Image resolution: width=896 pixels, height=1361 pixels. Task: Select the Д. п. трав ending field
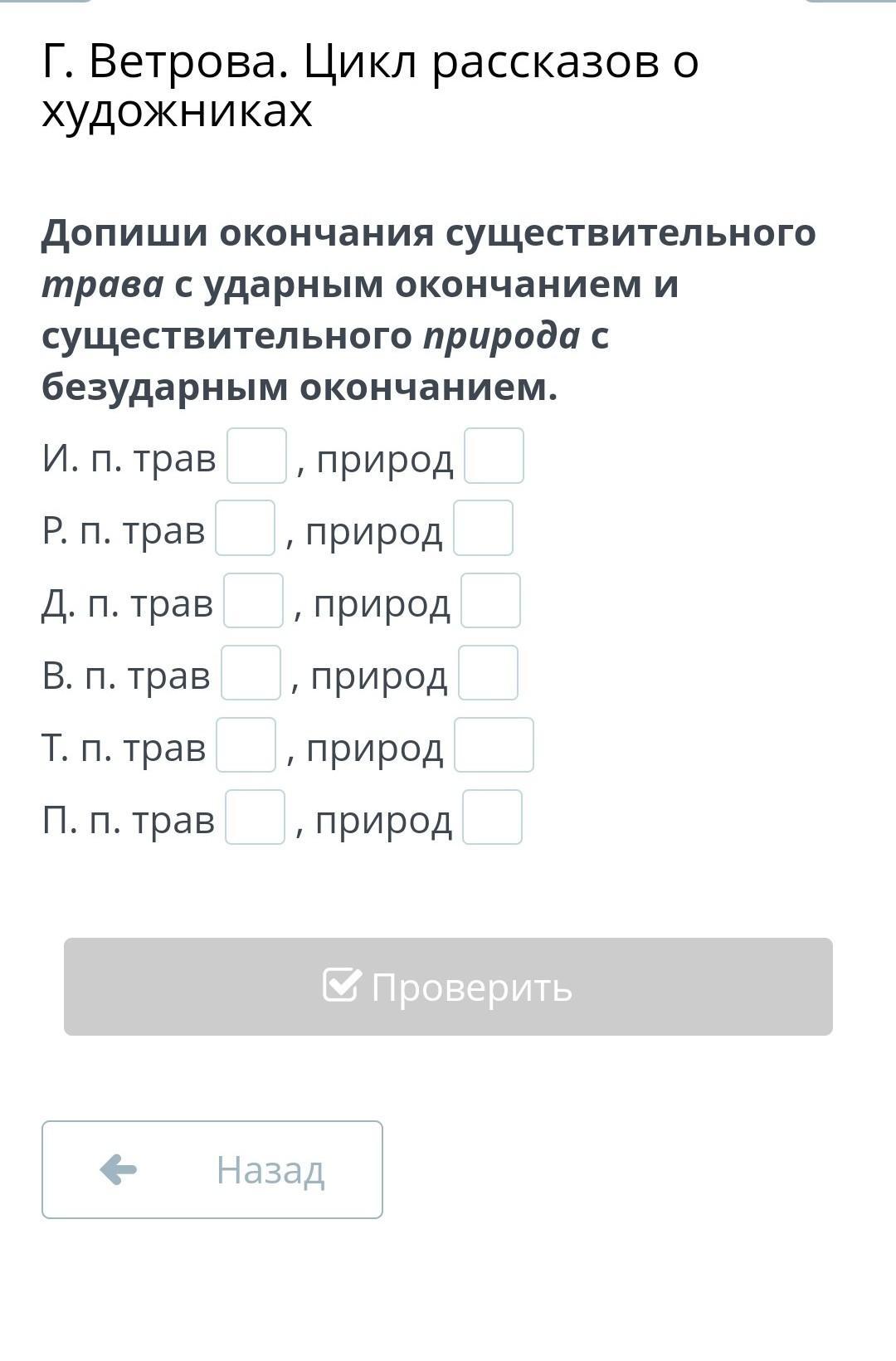click(x=253, y=600)
